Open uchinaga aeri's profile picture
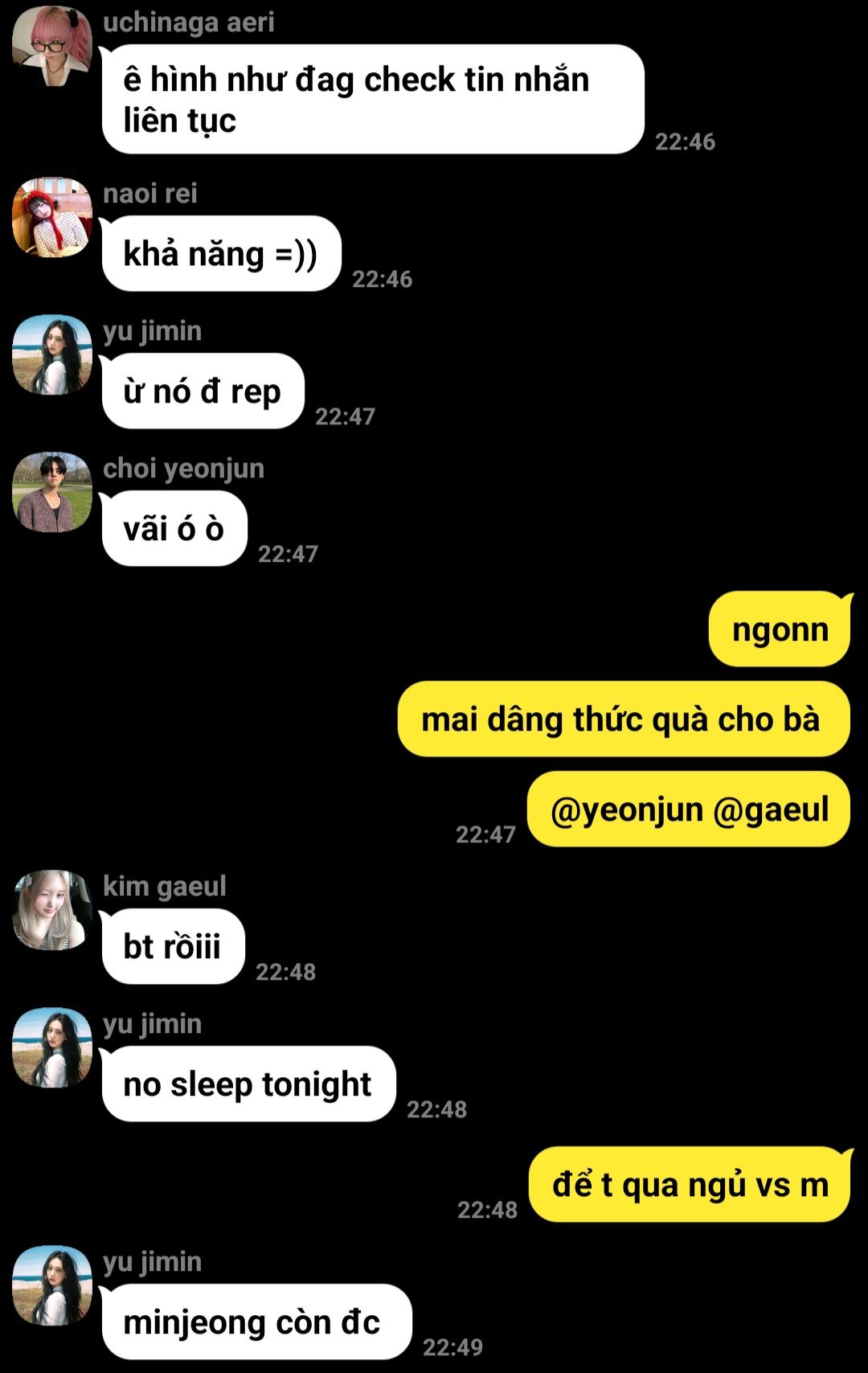Image resolution: width=868 pixels, height=1373 pixels. coord(52,47)
